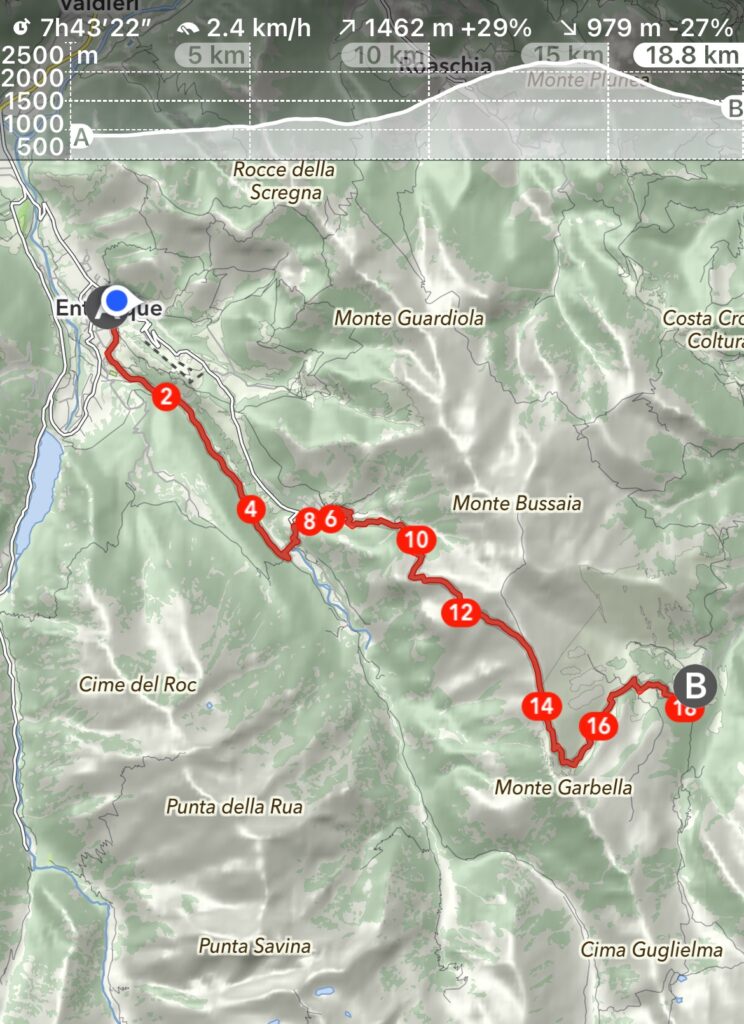Tap the destination marker B on the map
This screenshot has width=744, height=1024.
click(696, 687)
